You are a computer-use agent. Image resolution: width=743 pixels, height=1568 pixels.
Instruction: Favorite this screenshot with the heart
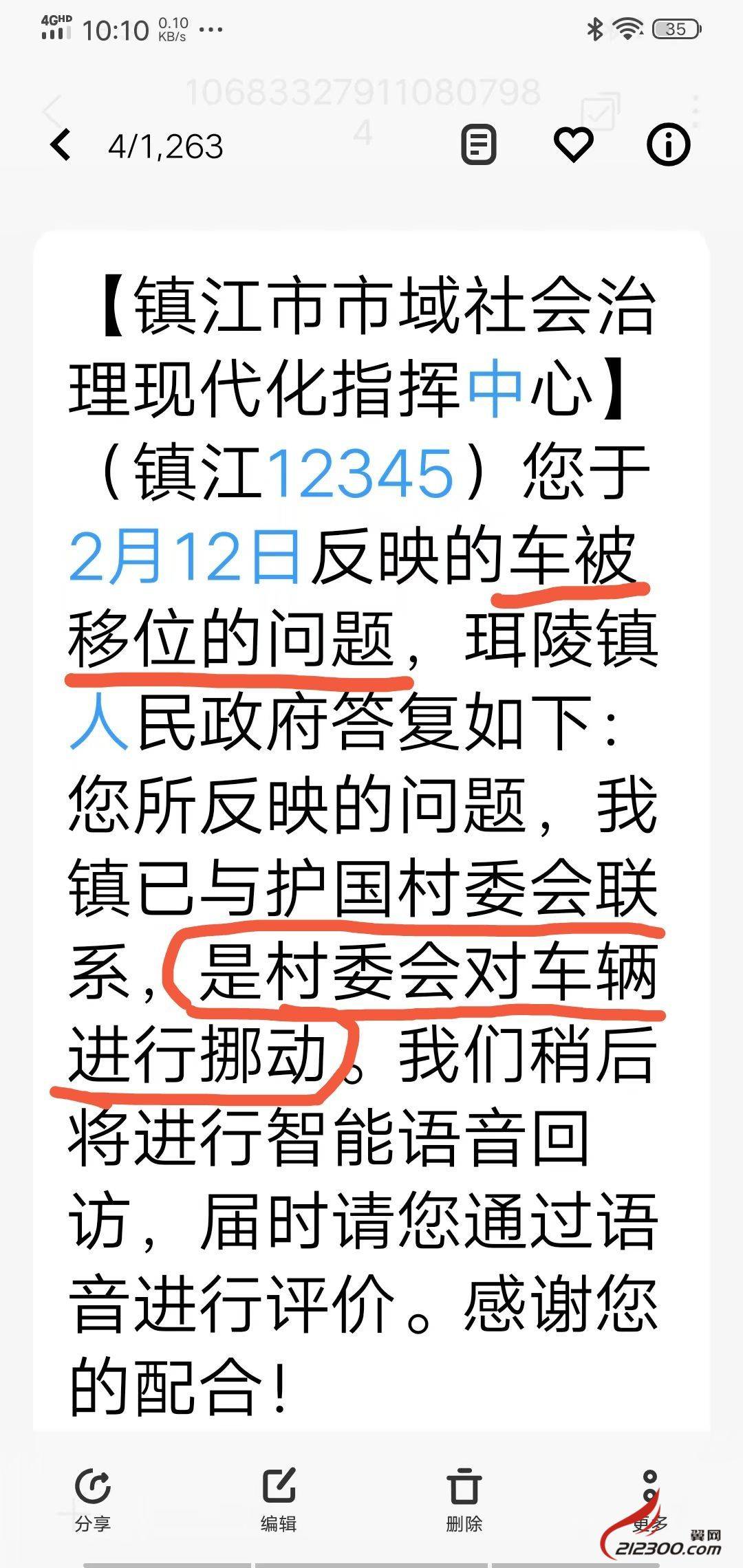(x=573, y=144)
